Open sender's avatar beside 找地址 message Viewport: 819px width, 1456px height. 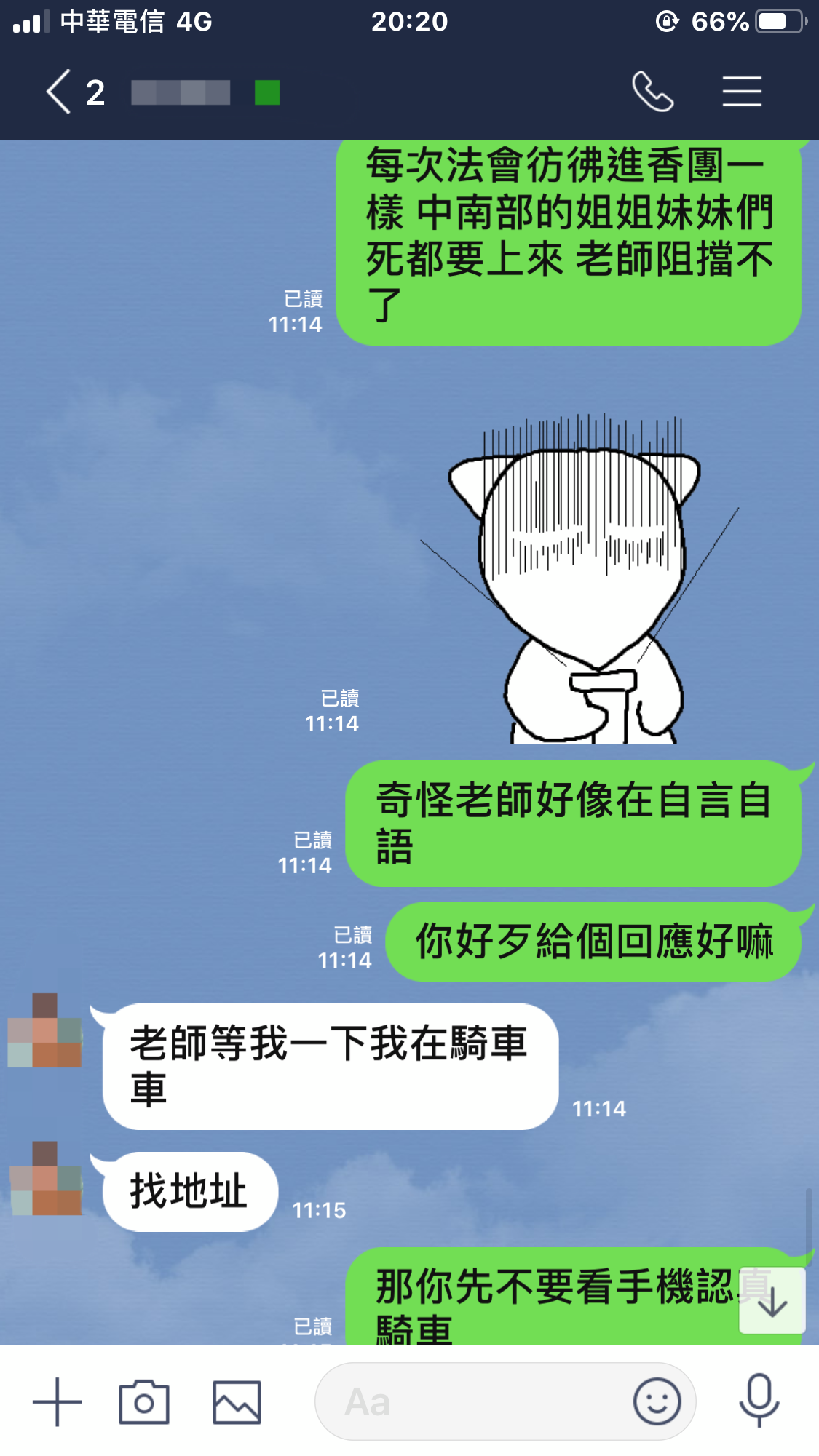[46, 1179]
